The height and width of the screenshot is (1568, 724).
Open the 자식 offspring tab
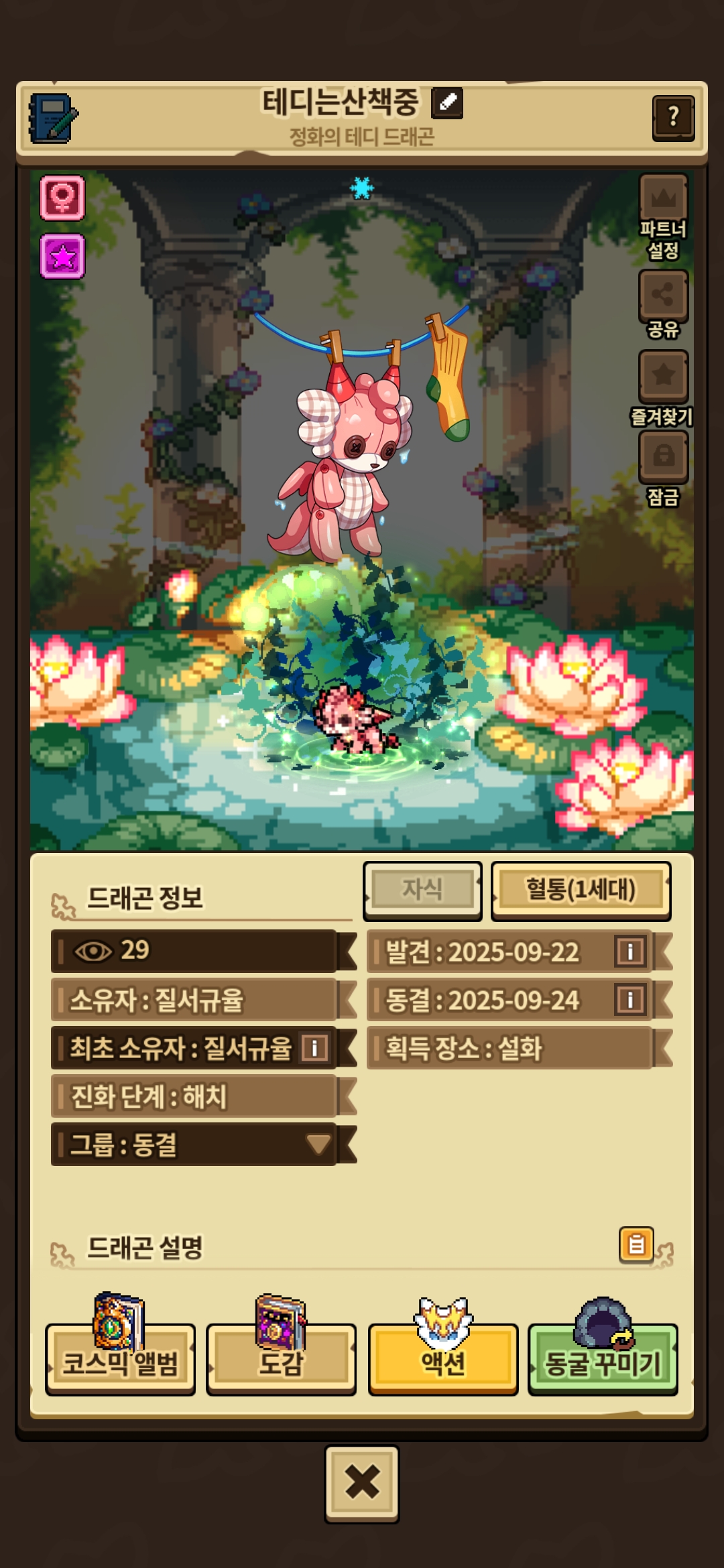[422, 890]
